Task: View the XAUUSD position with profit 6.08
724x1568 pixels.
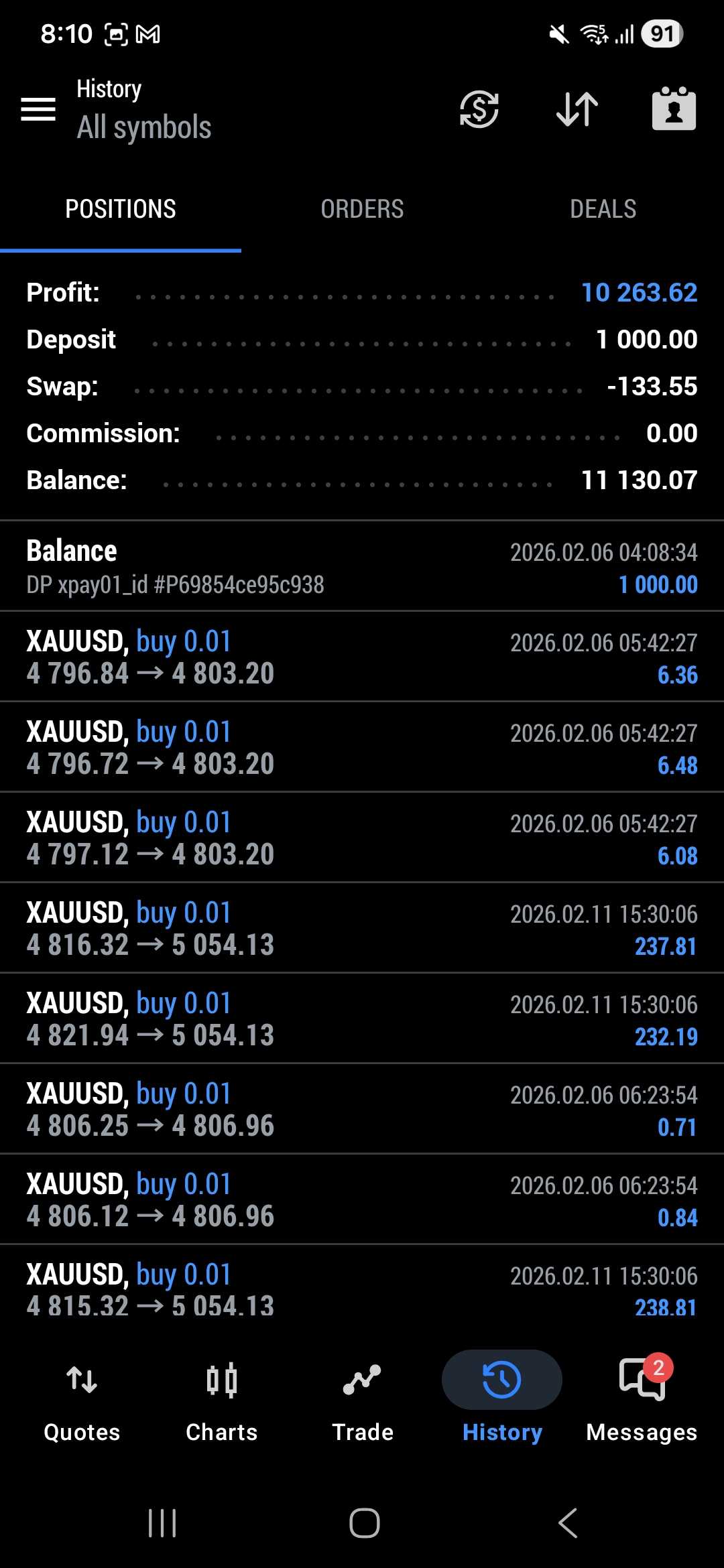Action: 362,838
